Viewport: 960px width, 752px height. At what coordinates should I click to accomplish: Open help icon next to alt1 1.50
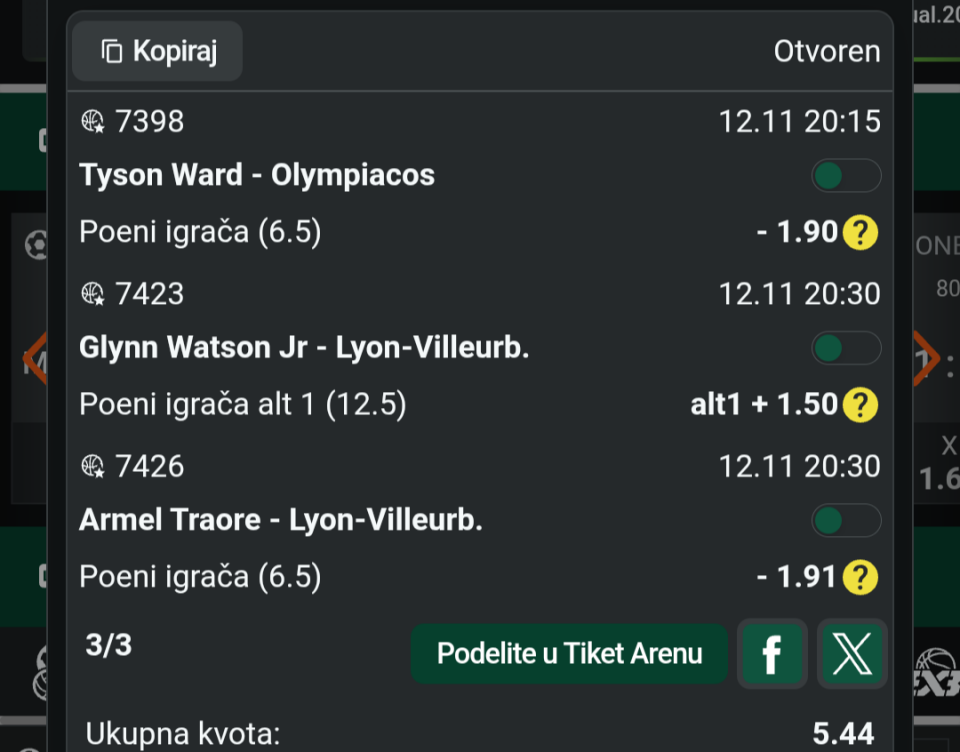(x=860, y=405)
